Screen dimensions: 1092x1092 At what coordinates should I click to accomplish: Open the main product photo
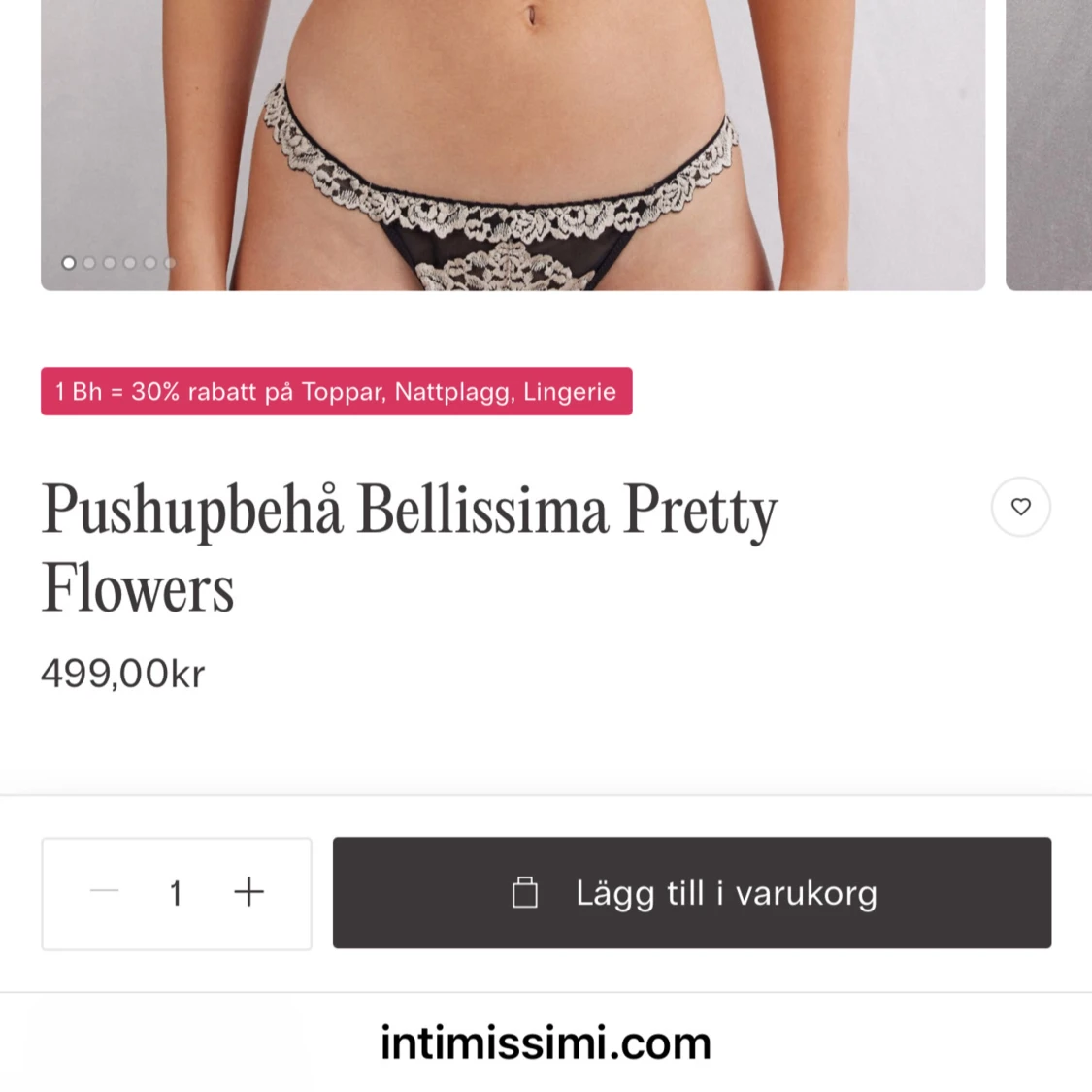pos(513,146)
